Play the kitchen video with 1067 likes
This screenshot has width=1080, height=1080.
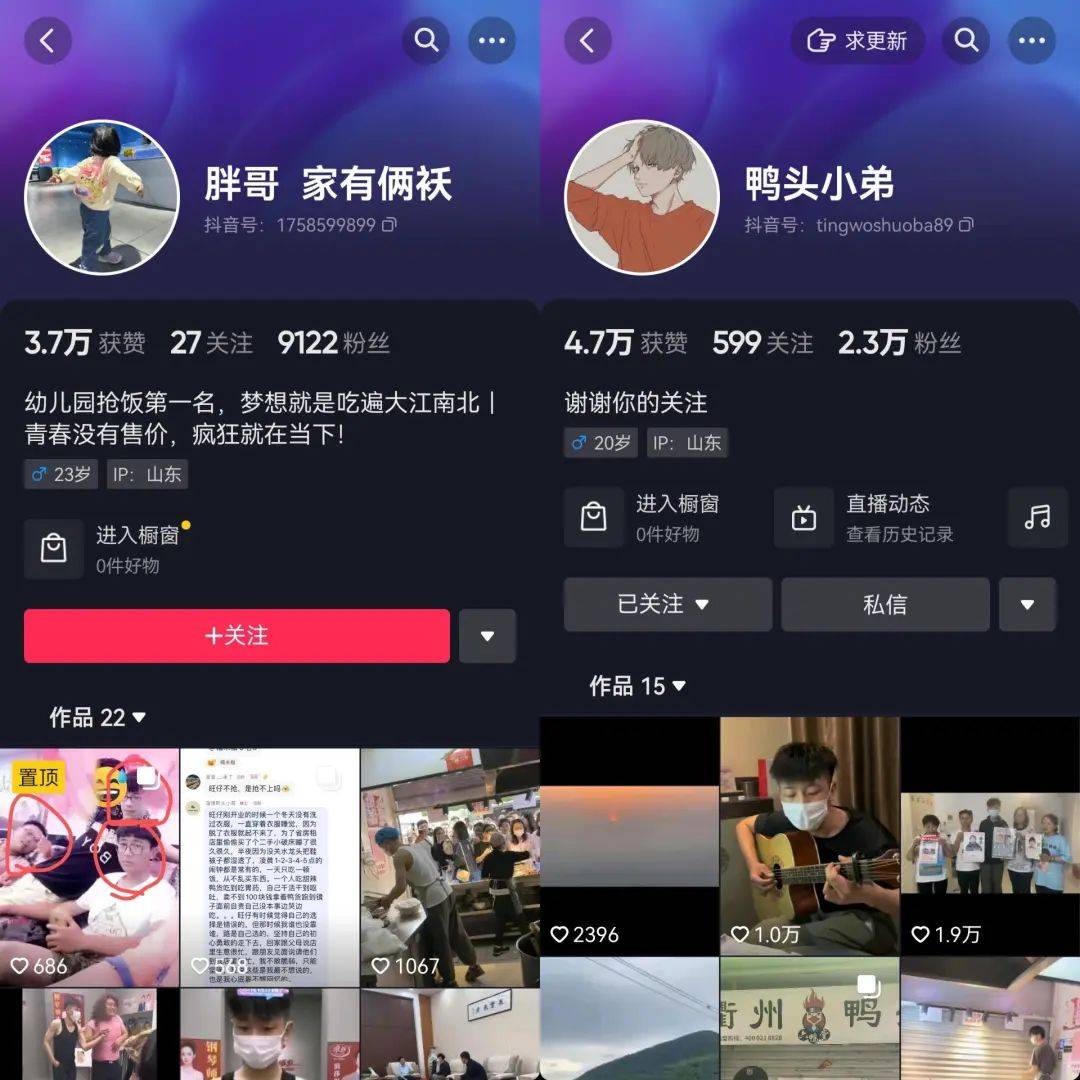click(450, 867)
